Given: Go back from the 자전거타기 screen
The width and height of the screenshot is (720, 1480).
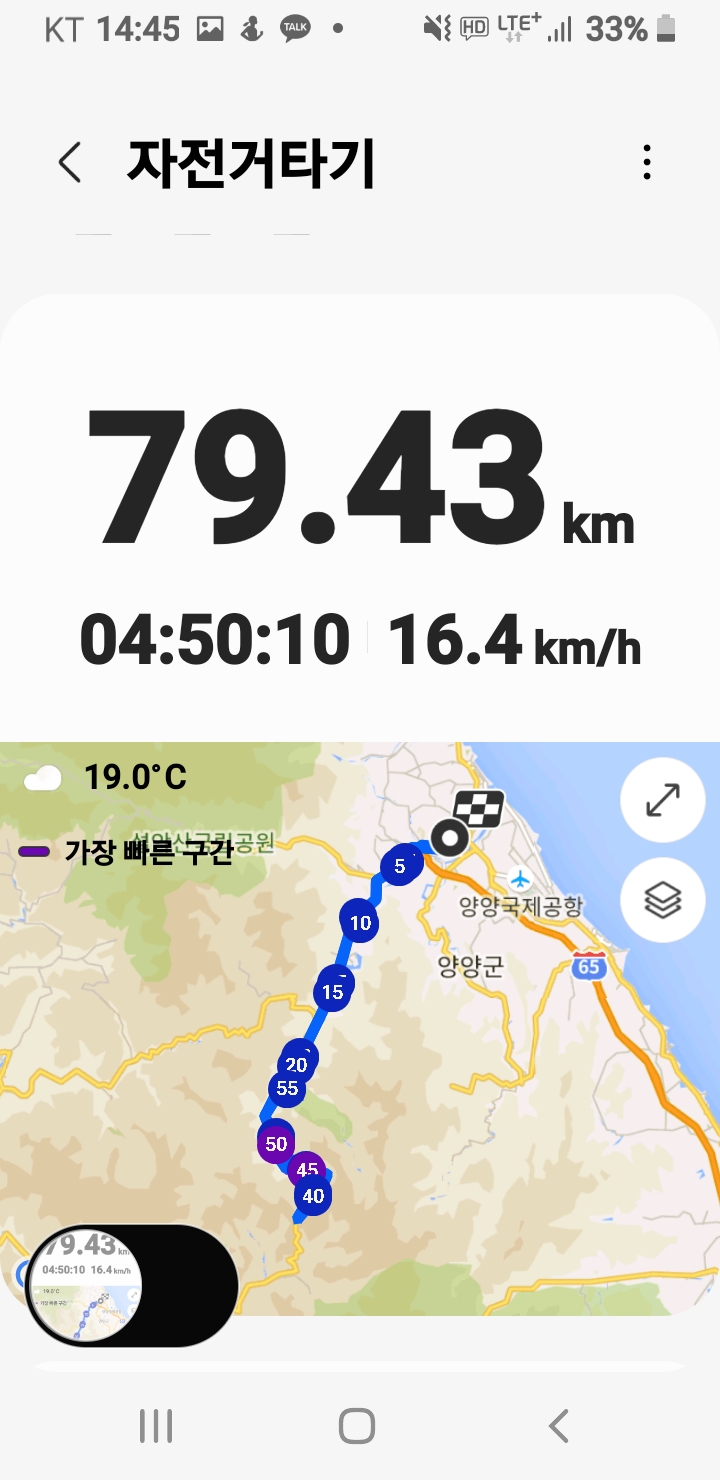Looking at the screenshot, I should coord(69,163).
